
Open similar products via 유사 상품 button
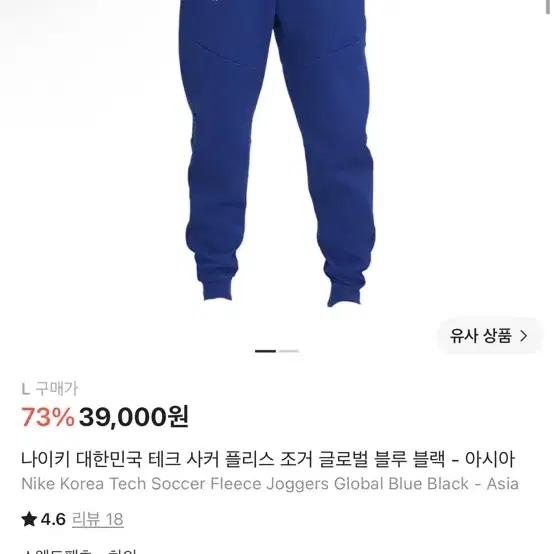(489, 336)
